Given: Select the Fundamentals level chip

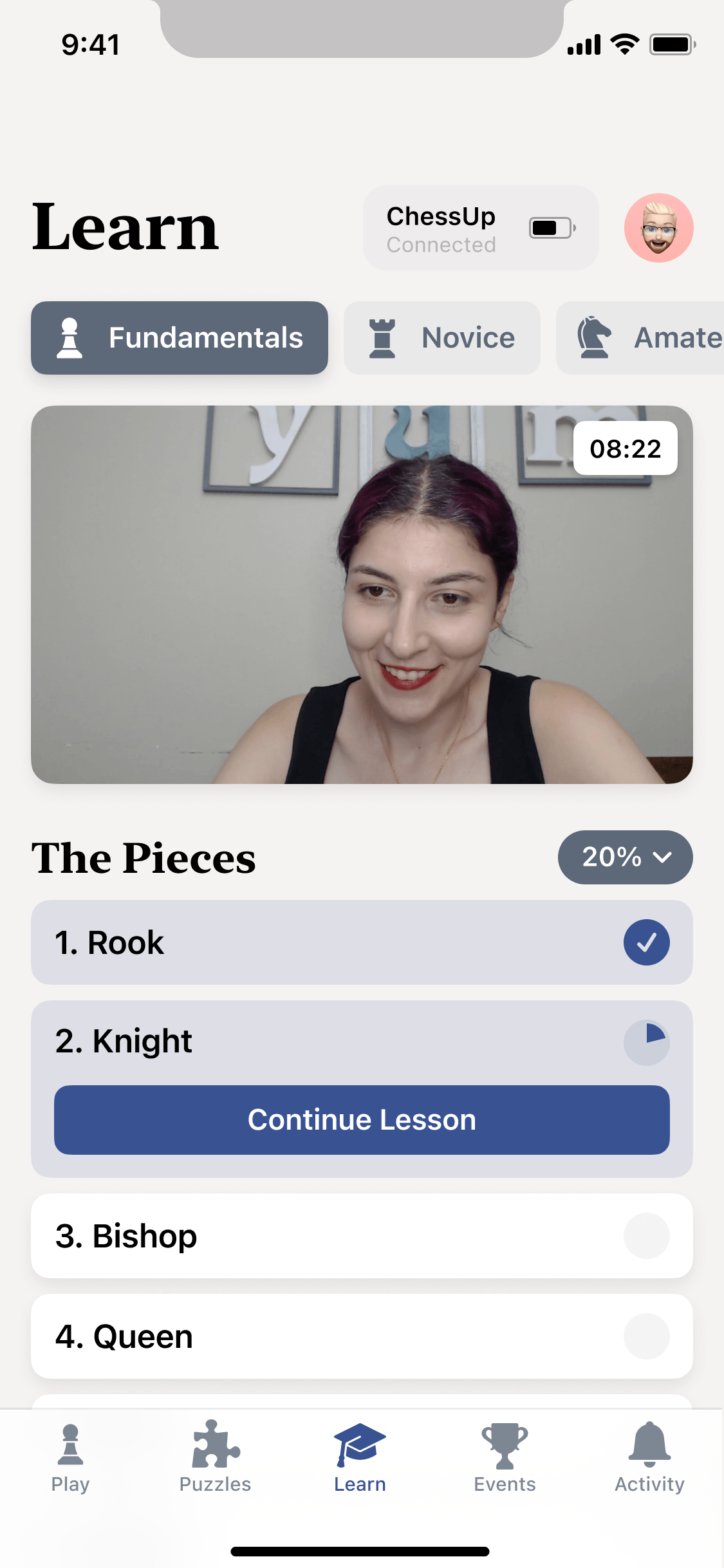Looking at the screenshot, I should coord(180,338).
